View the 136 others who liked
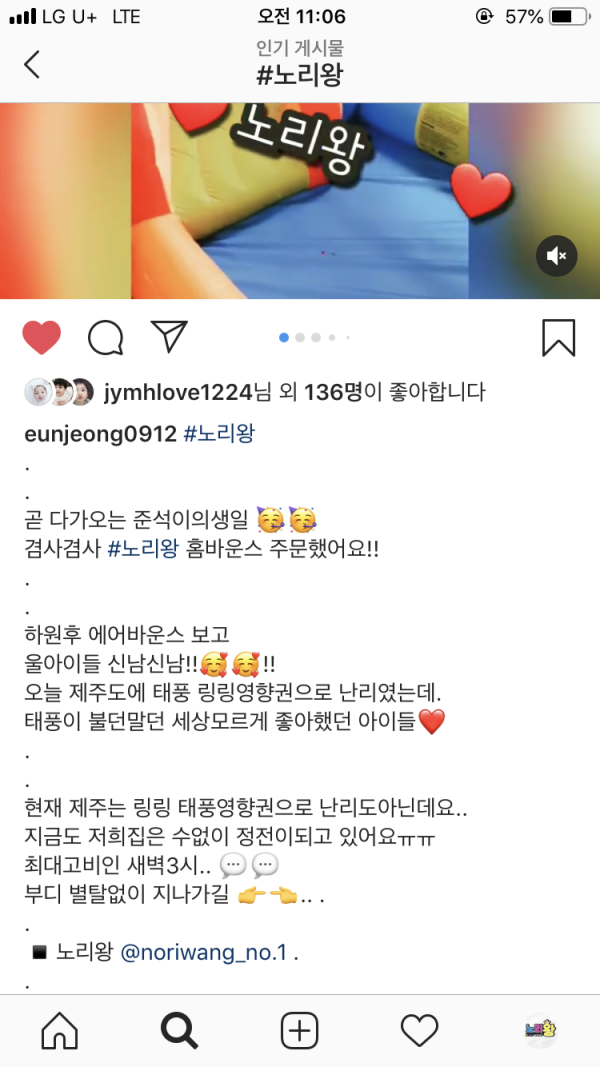 point(333,393)
